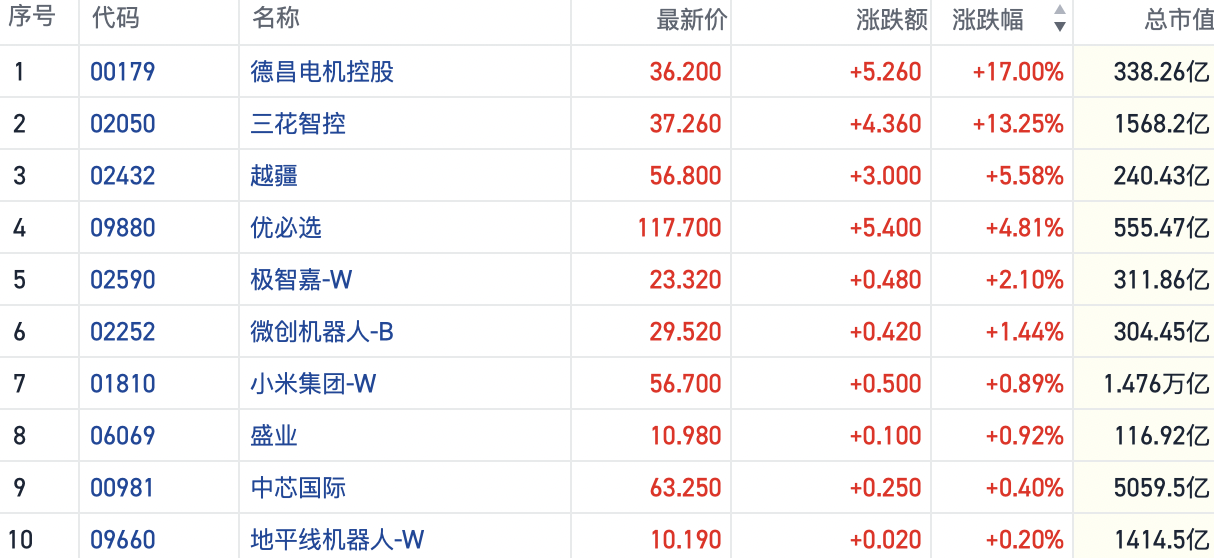This screenshot has height=558, width=1214.
Task: Open the 微创机器人-B stock row
Action: coord(607,331)
